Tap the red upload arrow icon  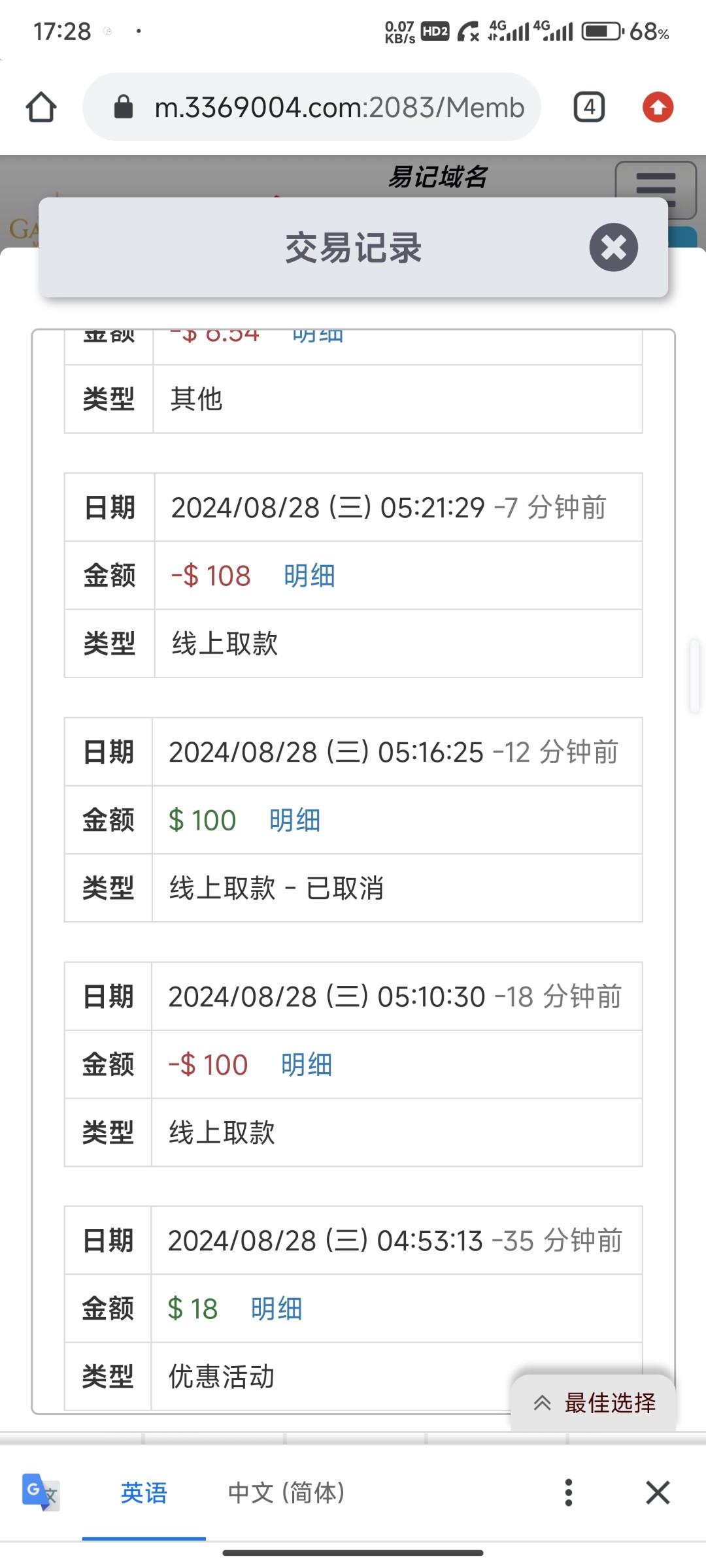tap(658, 107)
